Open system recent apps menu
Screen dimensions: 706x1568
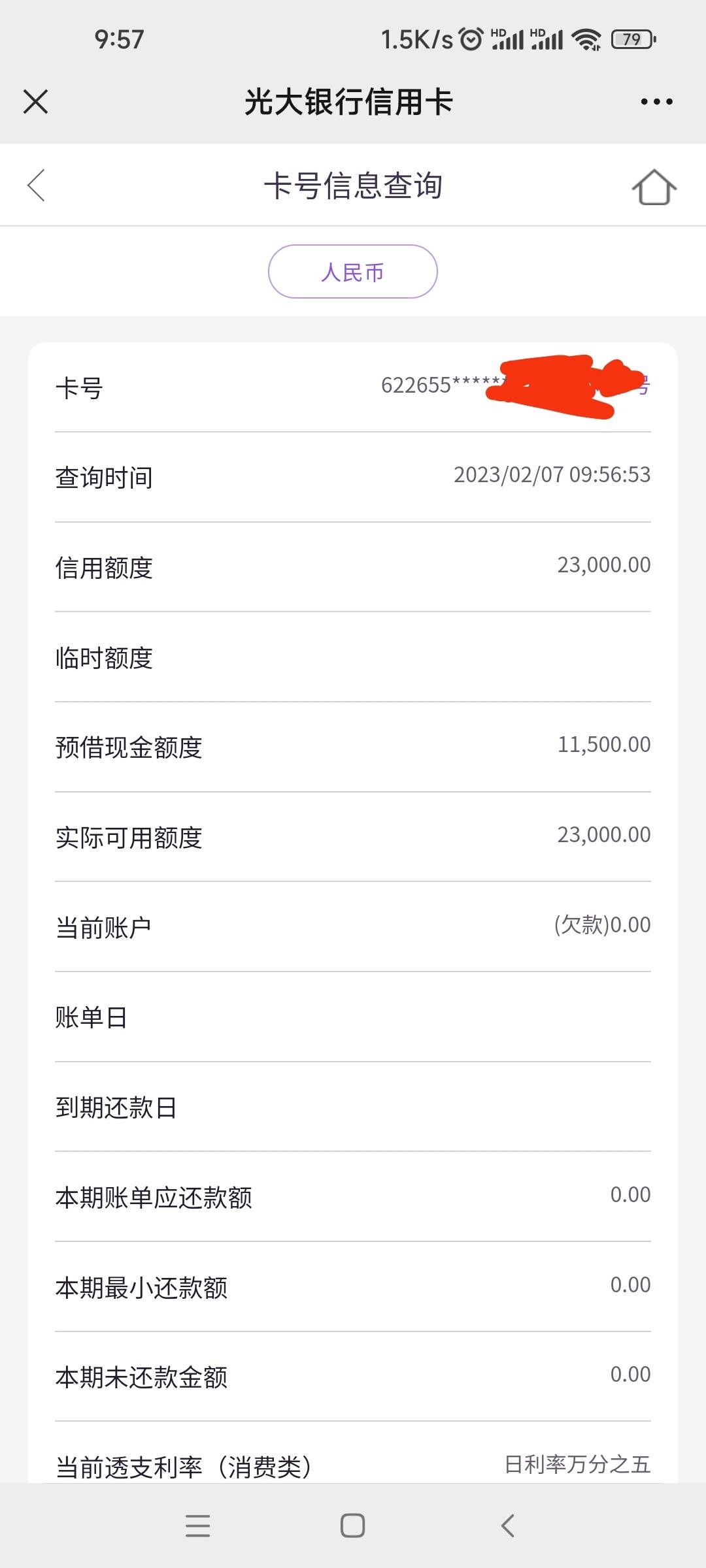(x=197, y=1526)
